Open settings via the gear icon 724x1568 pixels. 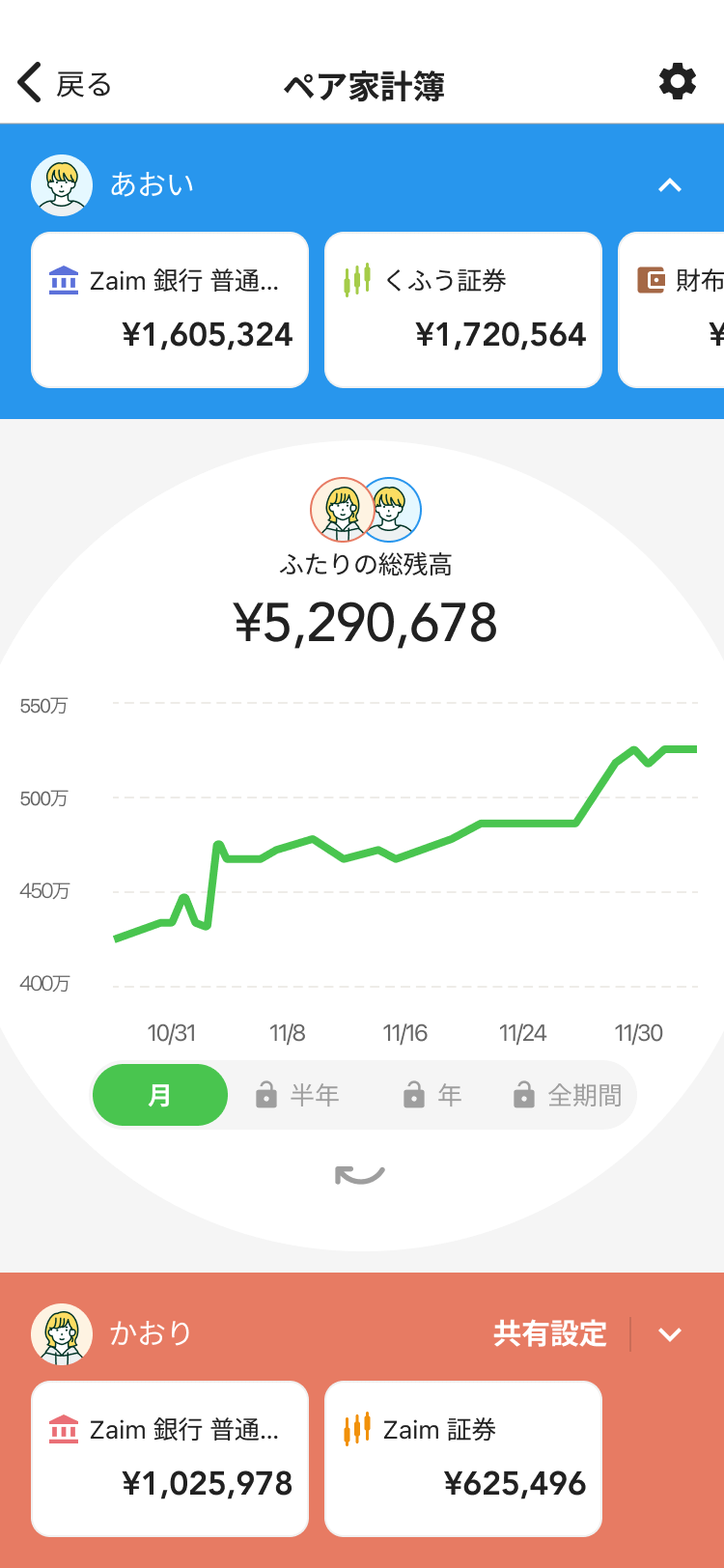(677, 82)
